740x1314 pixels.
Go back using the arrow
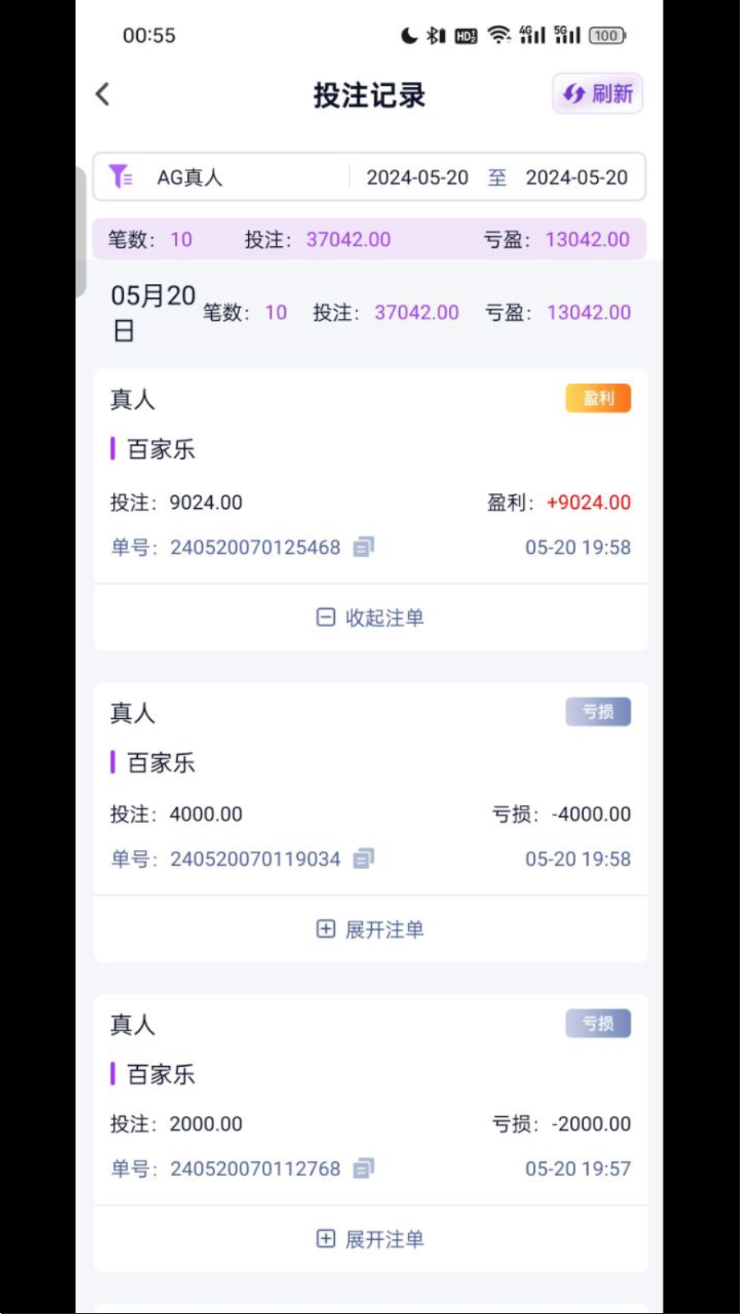[x=102, y=95]
